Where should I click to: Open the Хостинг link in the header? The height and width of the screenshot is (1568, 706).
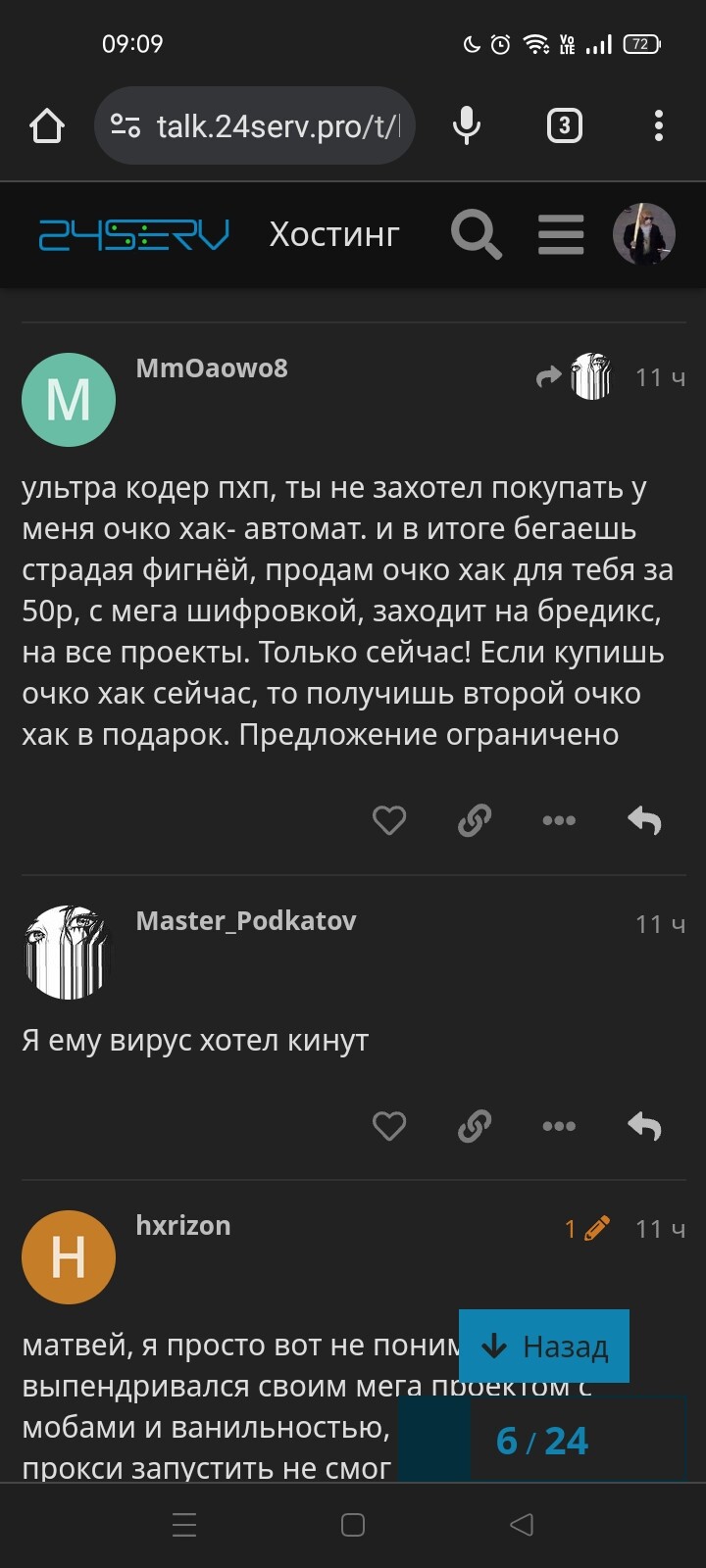[334, 235]
